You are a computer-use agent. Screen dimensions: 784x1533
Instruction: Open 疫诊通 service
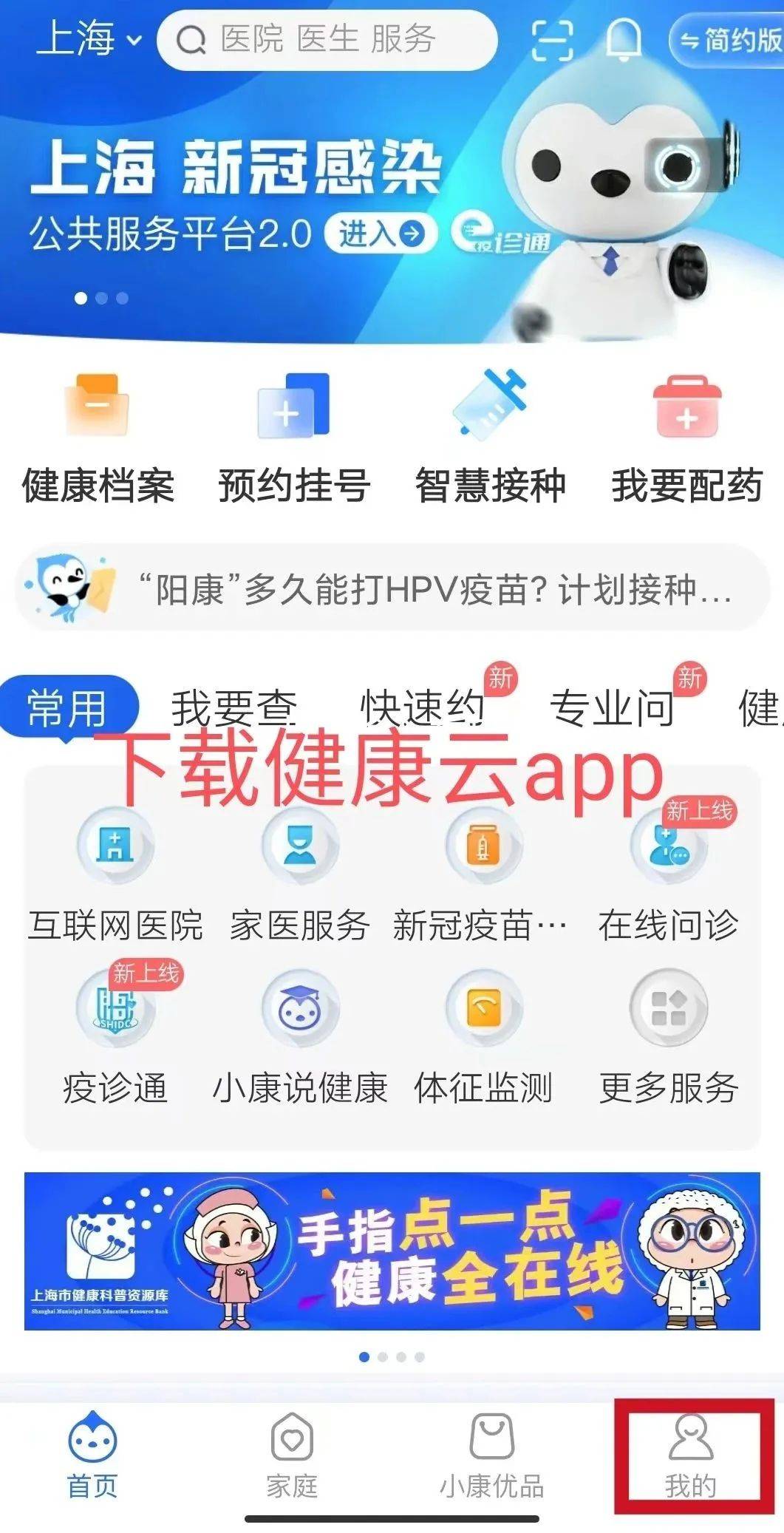click(x=115, y=1039)
